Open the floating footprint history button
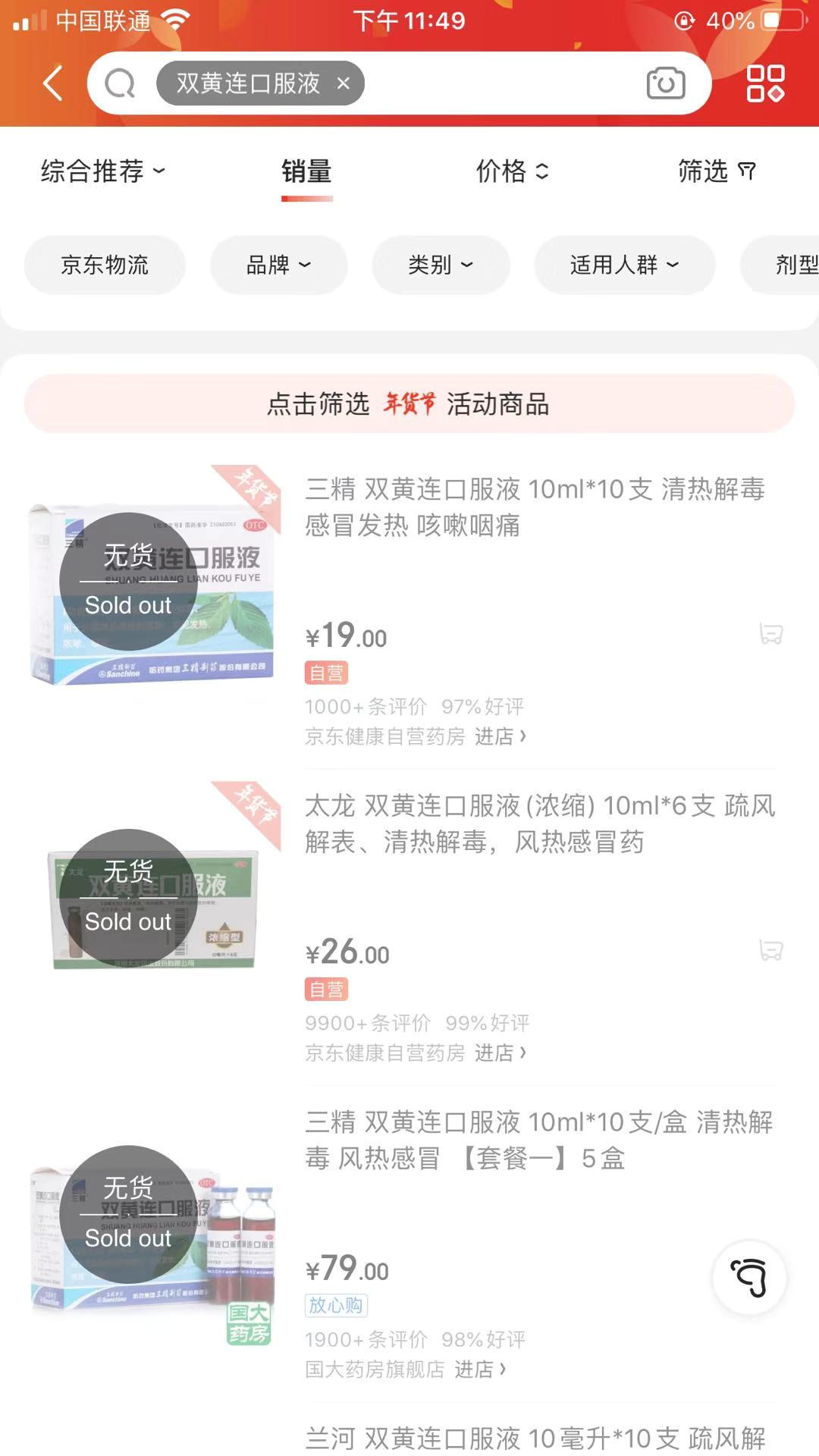 pos(749,1278)
